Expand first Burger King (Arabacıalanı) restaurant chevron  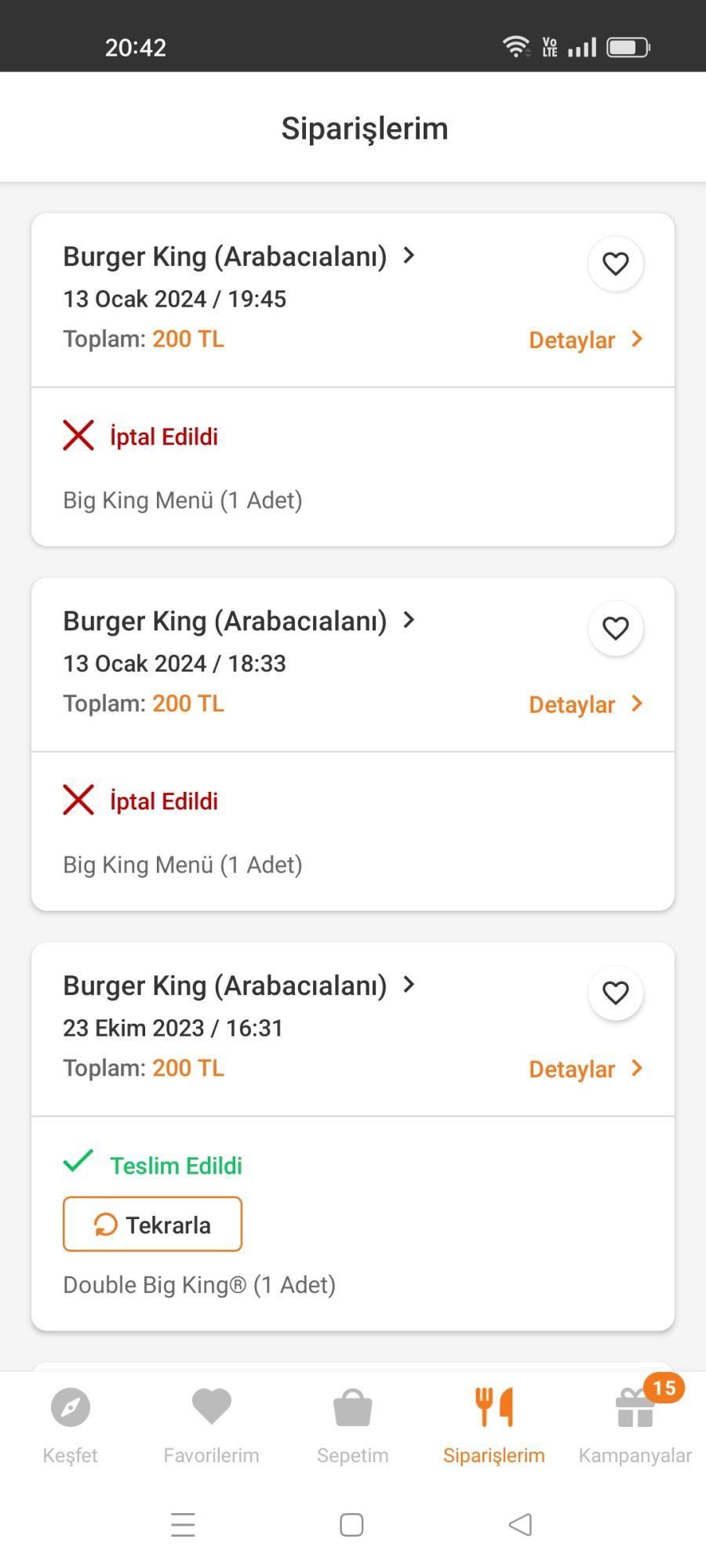click(x=409, y=256)
